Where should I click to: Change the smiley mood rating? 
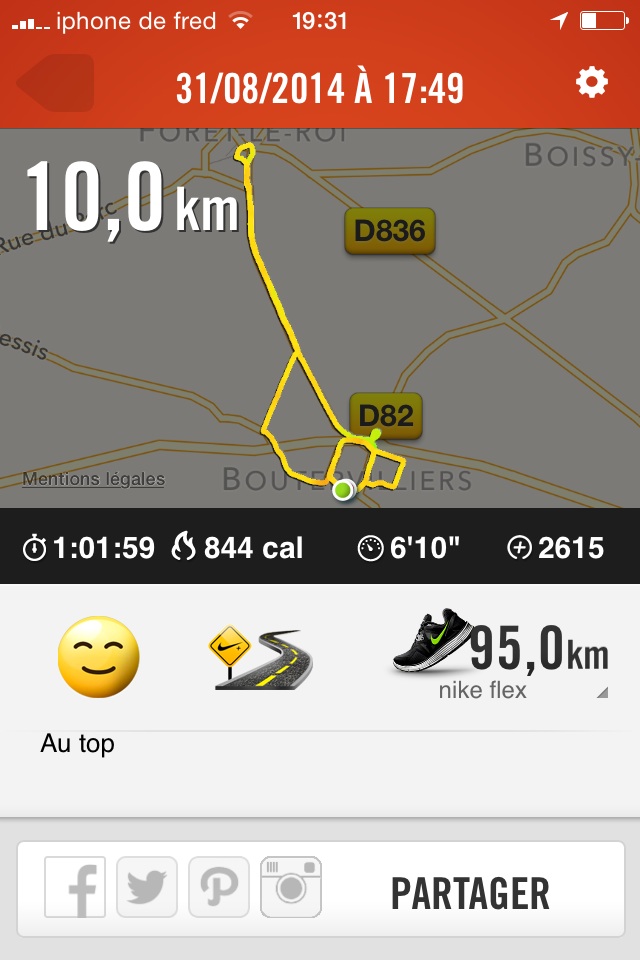click(98, 657)
